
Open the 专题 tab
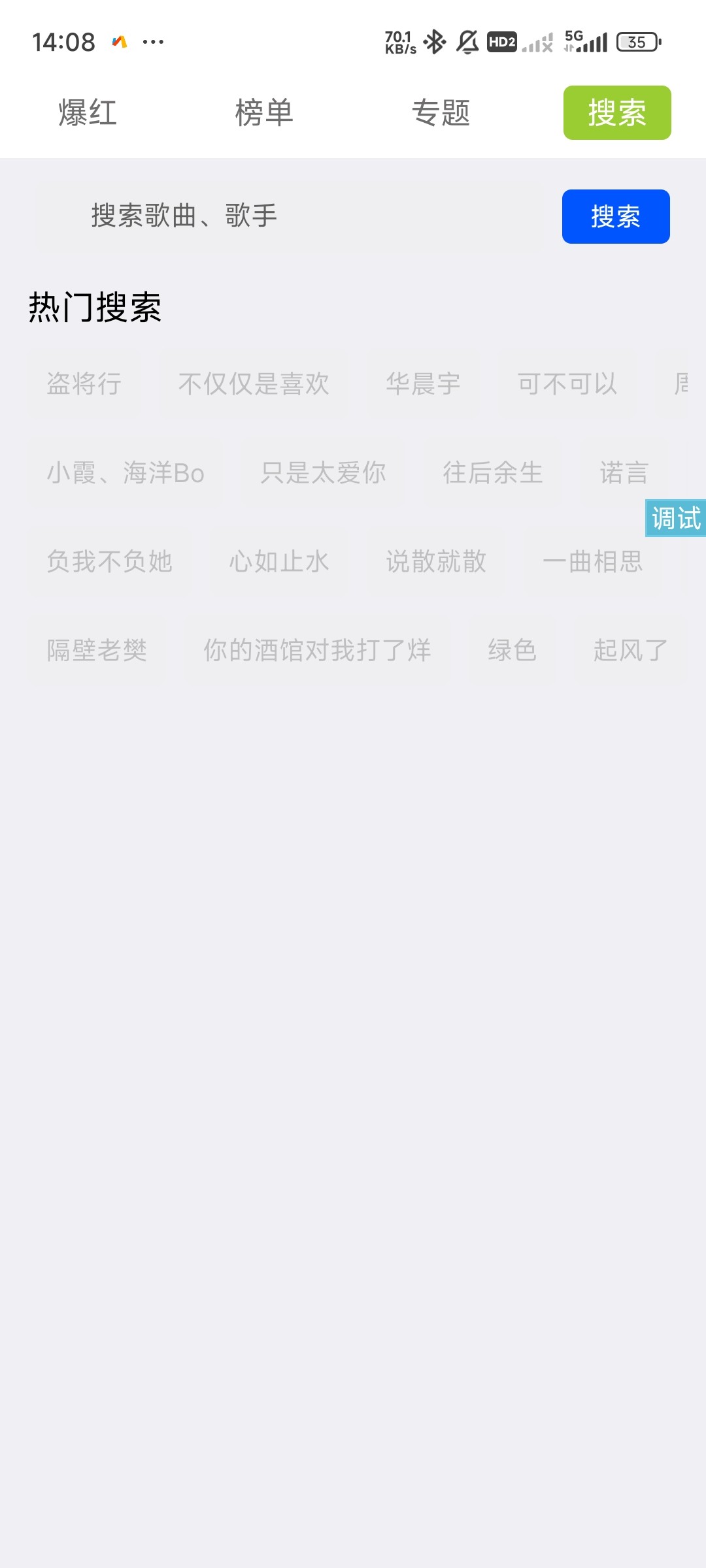441,112
